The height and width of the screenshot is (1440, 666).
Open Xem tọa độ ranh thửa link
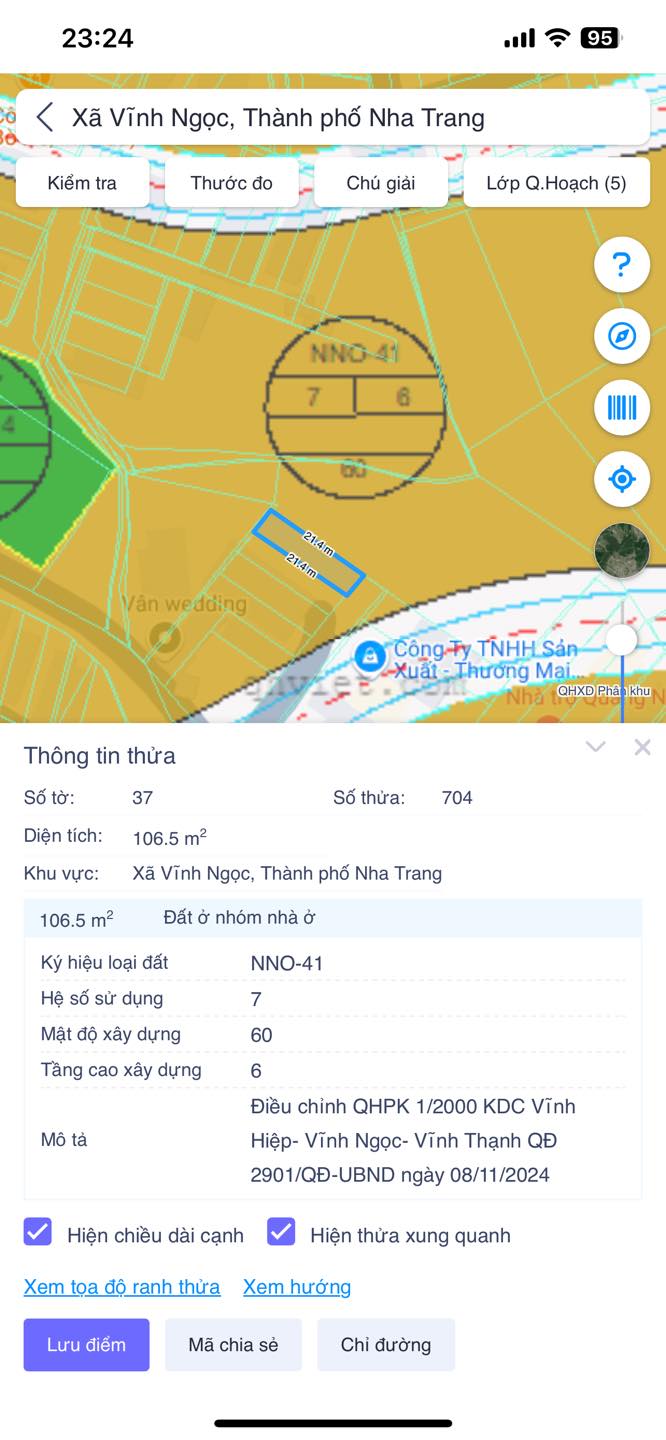122,1287
